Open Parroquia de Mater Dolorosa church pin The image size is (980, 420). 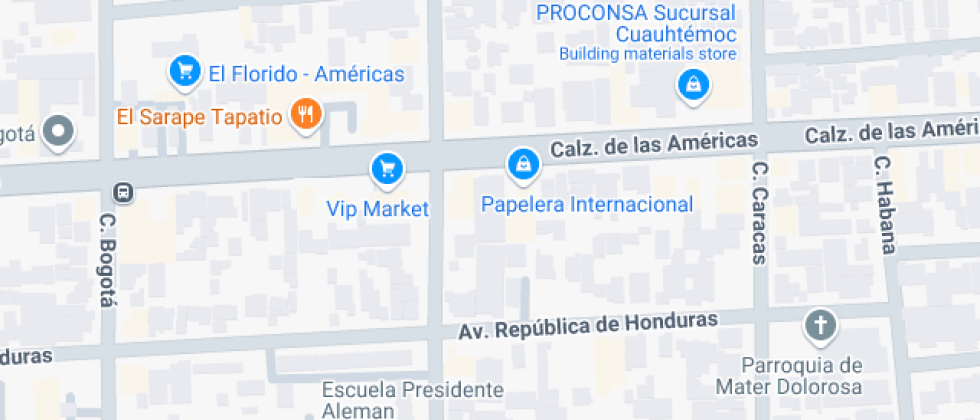(820, 325)
